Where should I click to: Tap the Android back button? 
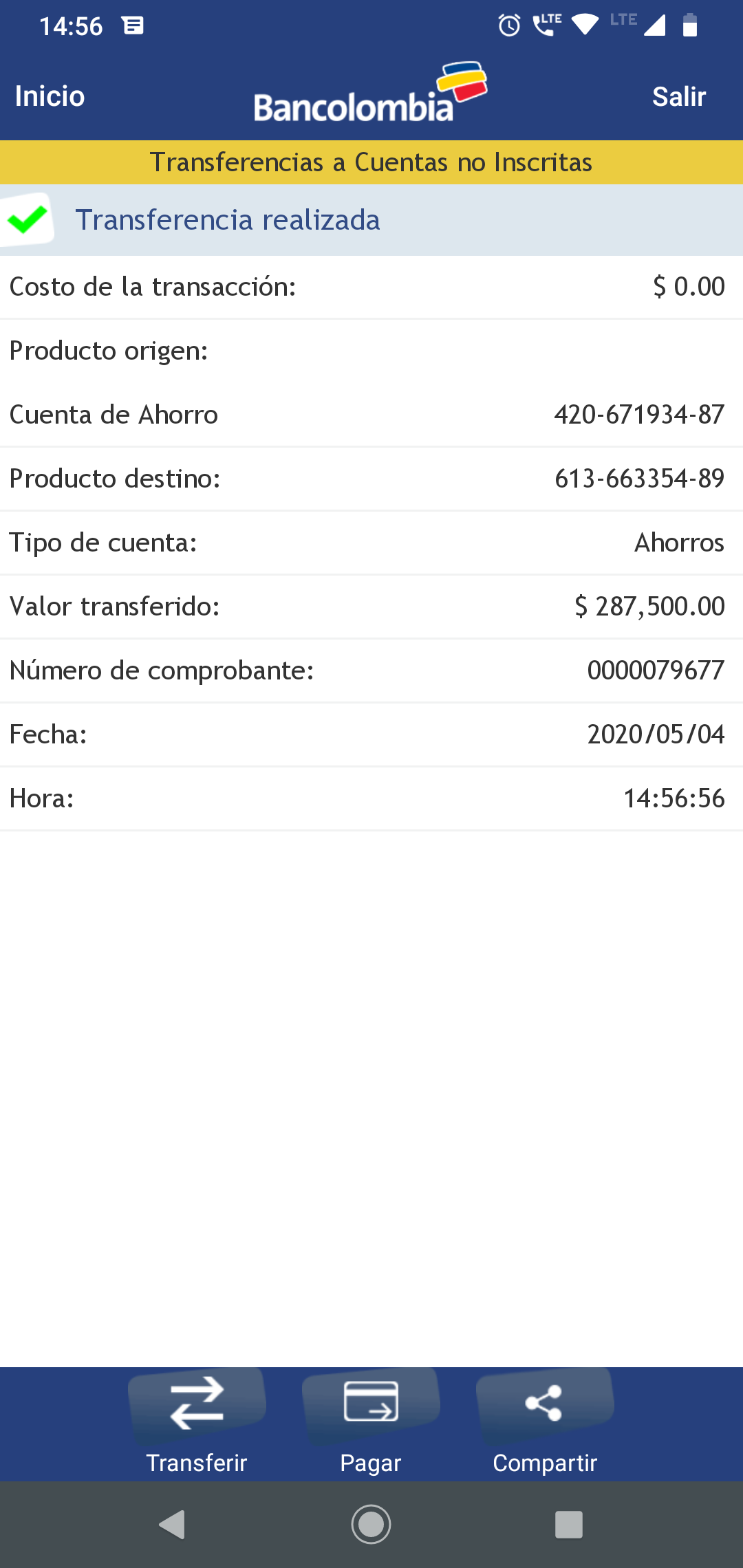pos(173,1524)
